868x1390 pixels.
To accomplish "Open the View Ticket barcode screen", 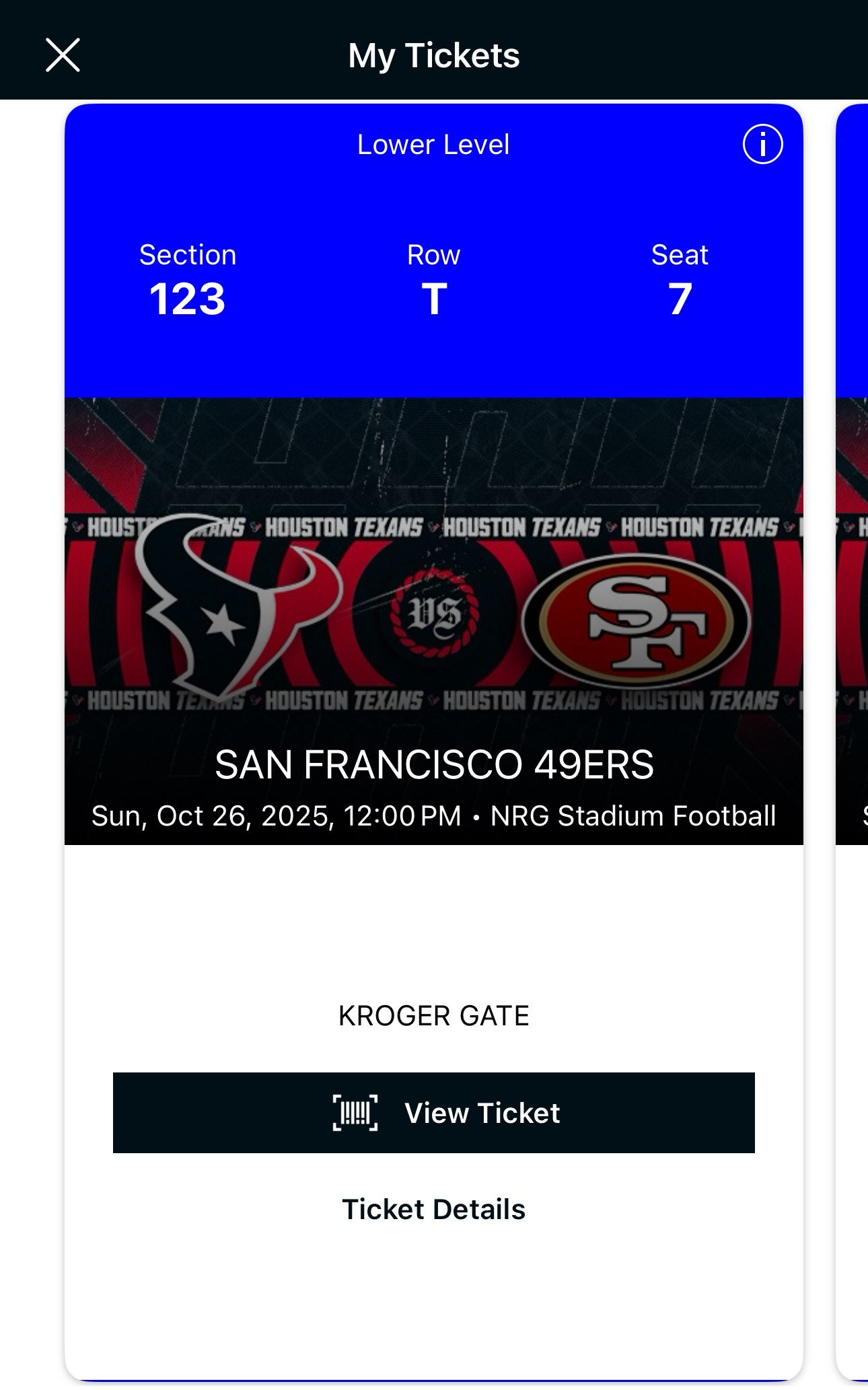I will [434, 1113].
